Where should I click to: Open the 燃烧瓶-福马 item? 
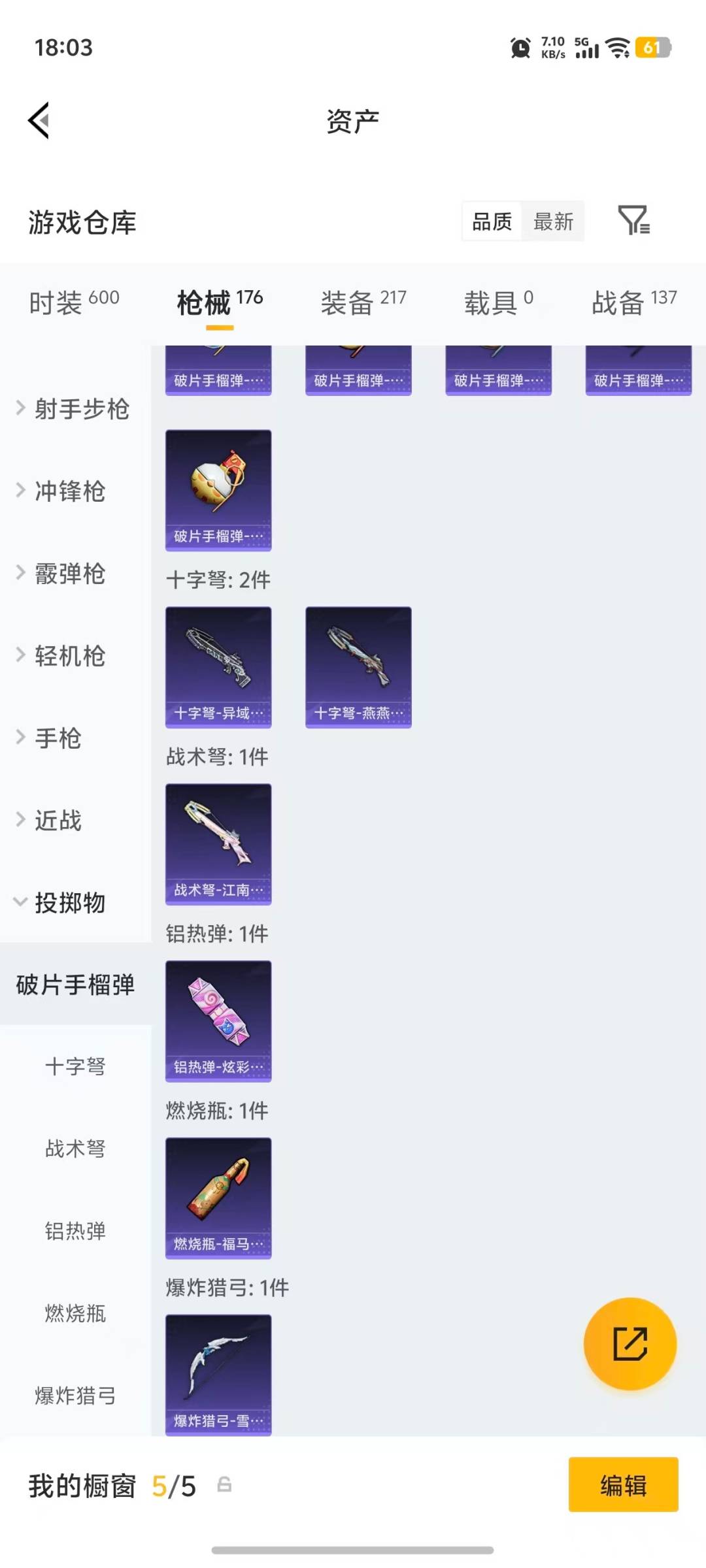click(218, 1199)
